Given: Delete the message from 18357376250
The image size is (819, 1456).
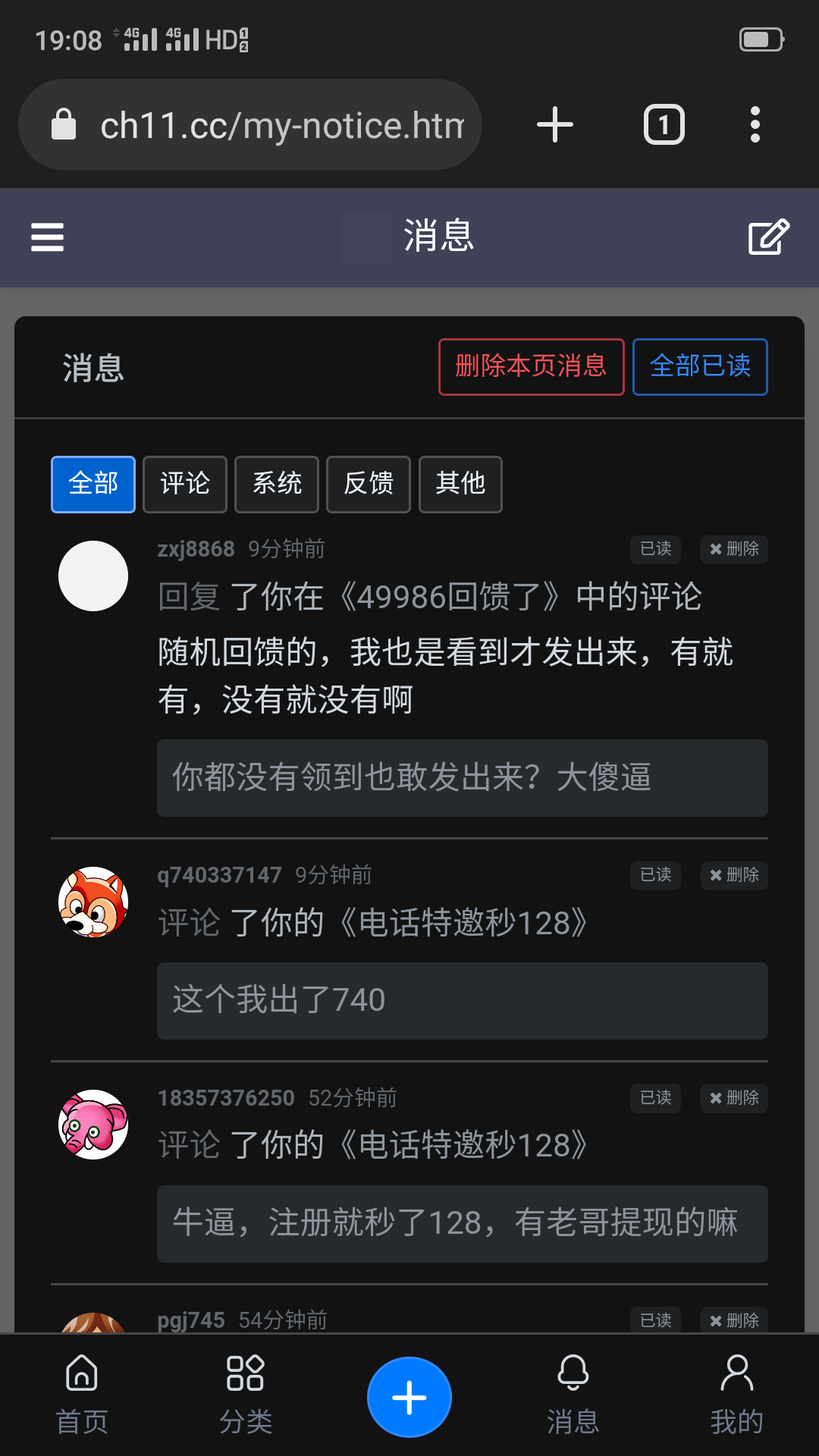Looking at the screenshot, I should pos(734,1098).
